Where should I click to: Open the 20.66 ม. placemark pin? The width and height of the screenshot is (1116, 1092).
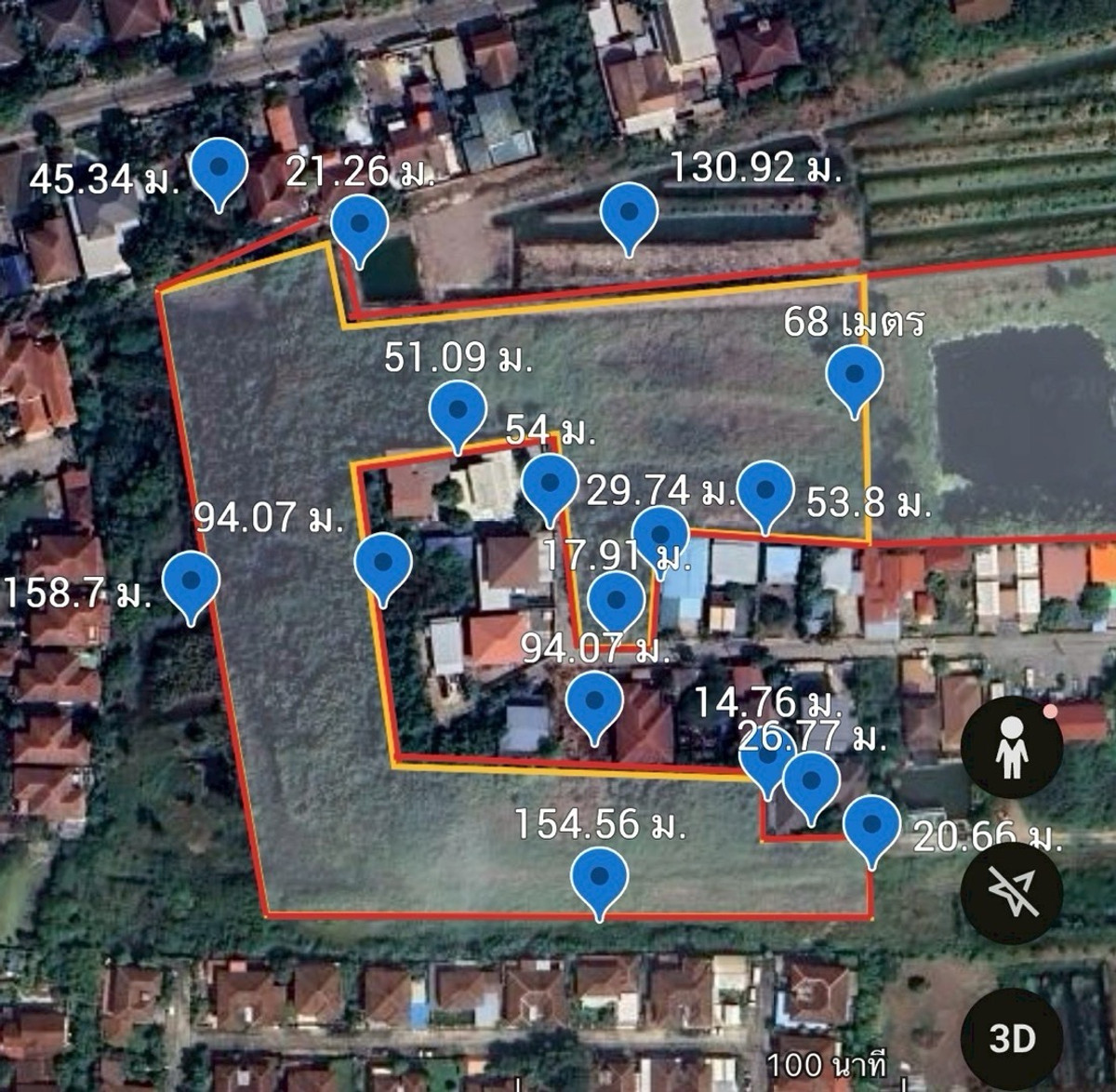click(x=871, y=826)
